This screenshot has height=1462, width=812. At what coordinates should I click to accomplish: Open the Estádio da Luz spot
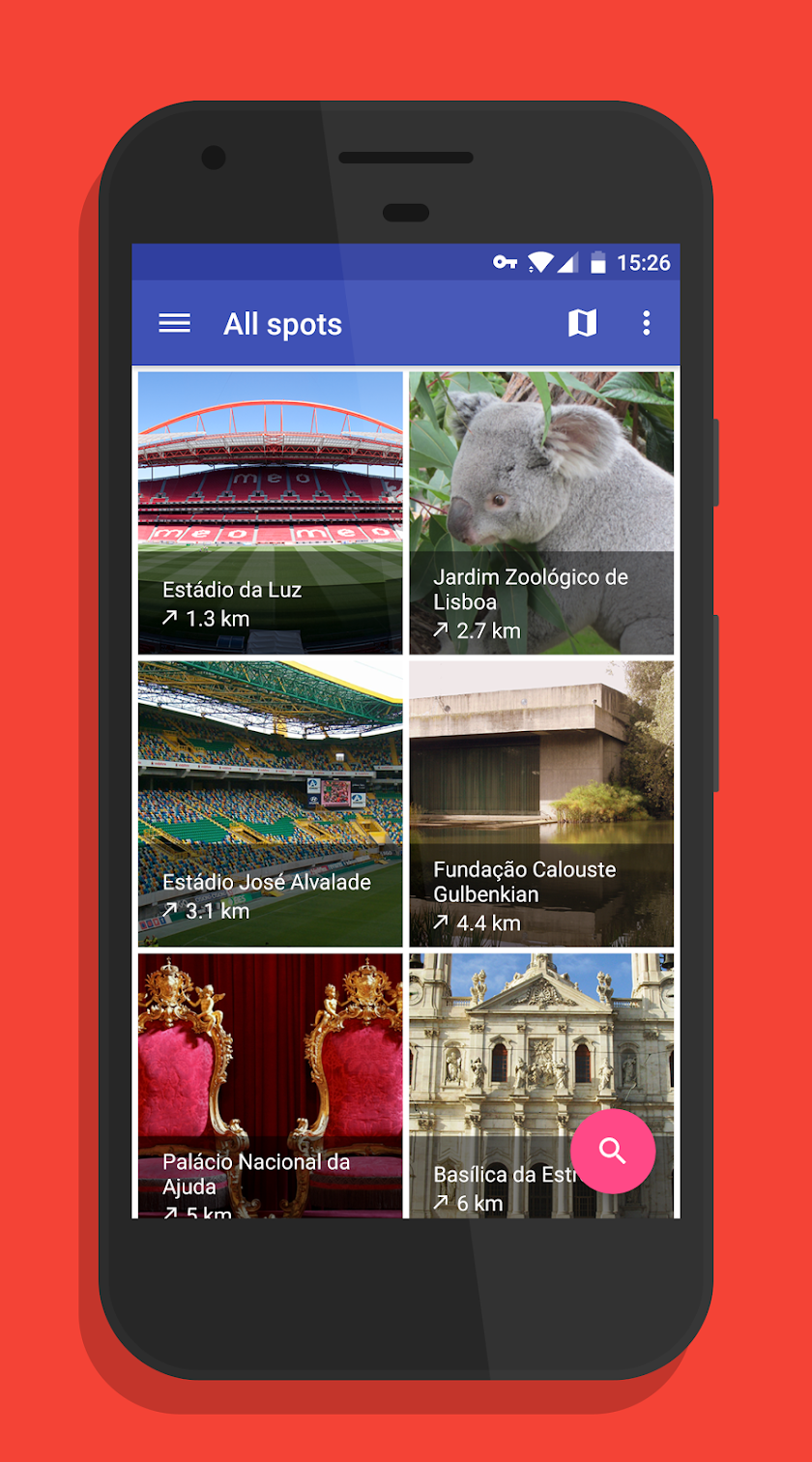[x=271, y=512]
